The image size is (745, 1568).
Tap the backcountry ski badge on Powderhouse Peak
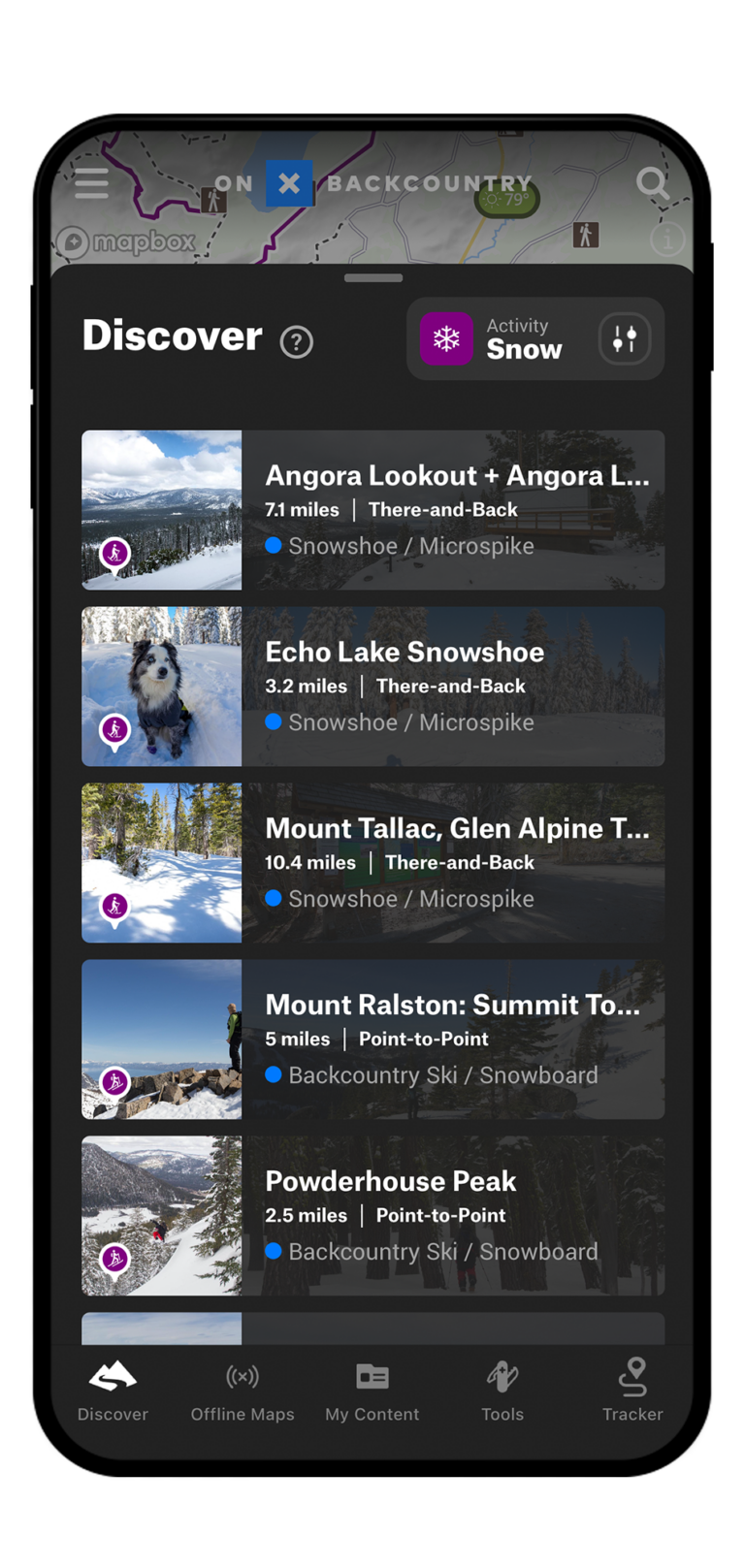click(x=116, y=1259)
